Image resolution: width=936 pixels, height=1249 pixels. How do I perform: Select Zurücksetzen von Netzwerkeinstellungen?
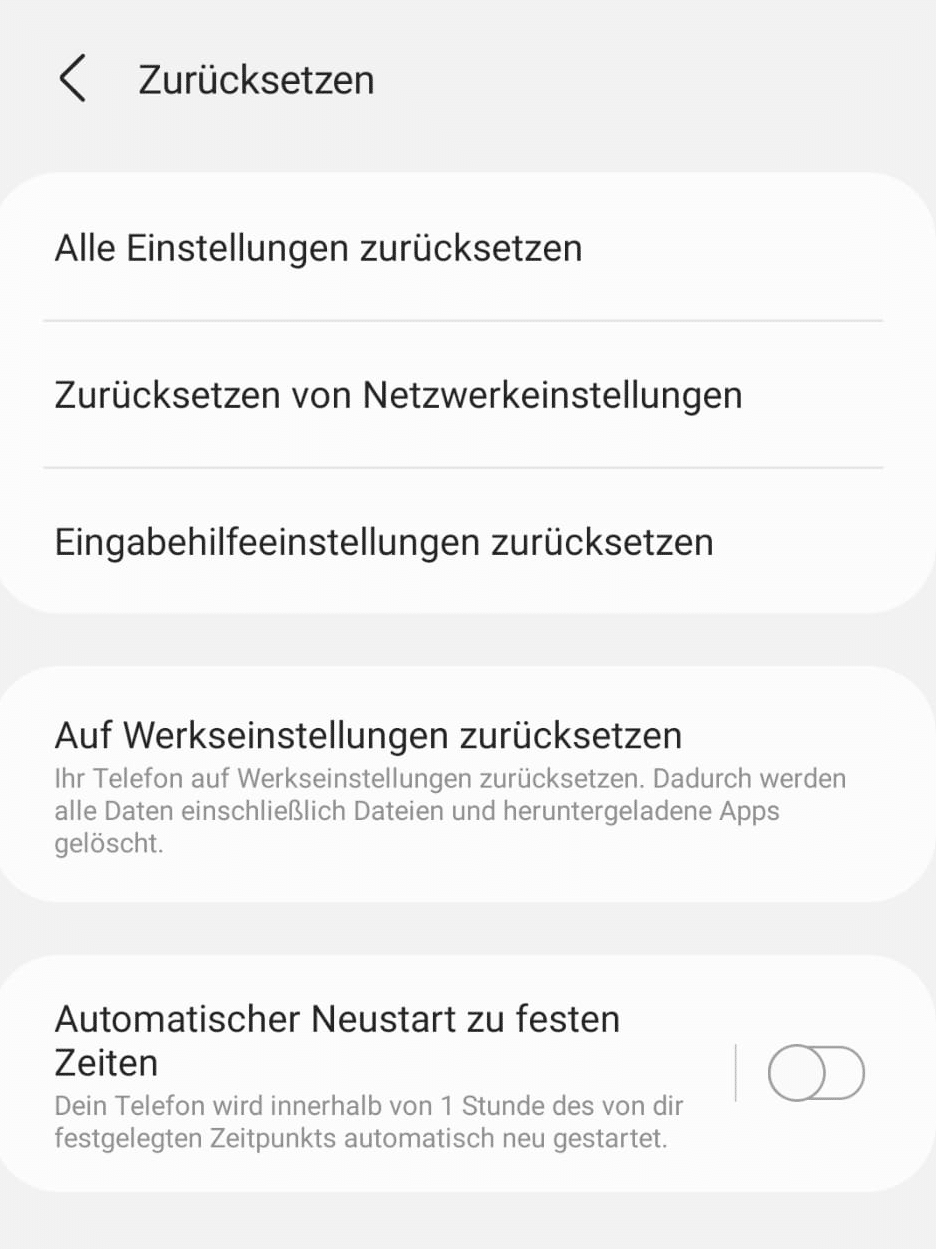click(398, 395)
